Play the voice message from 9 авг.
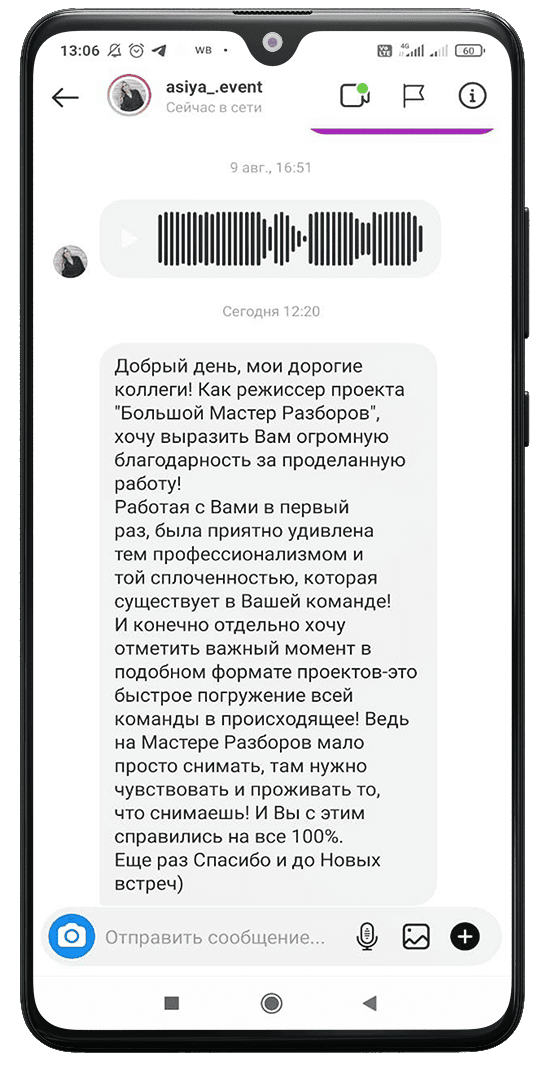 tap(129, 238)
